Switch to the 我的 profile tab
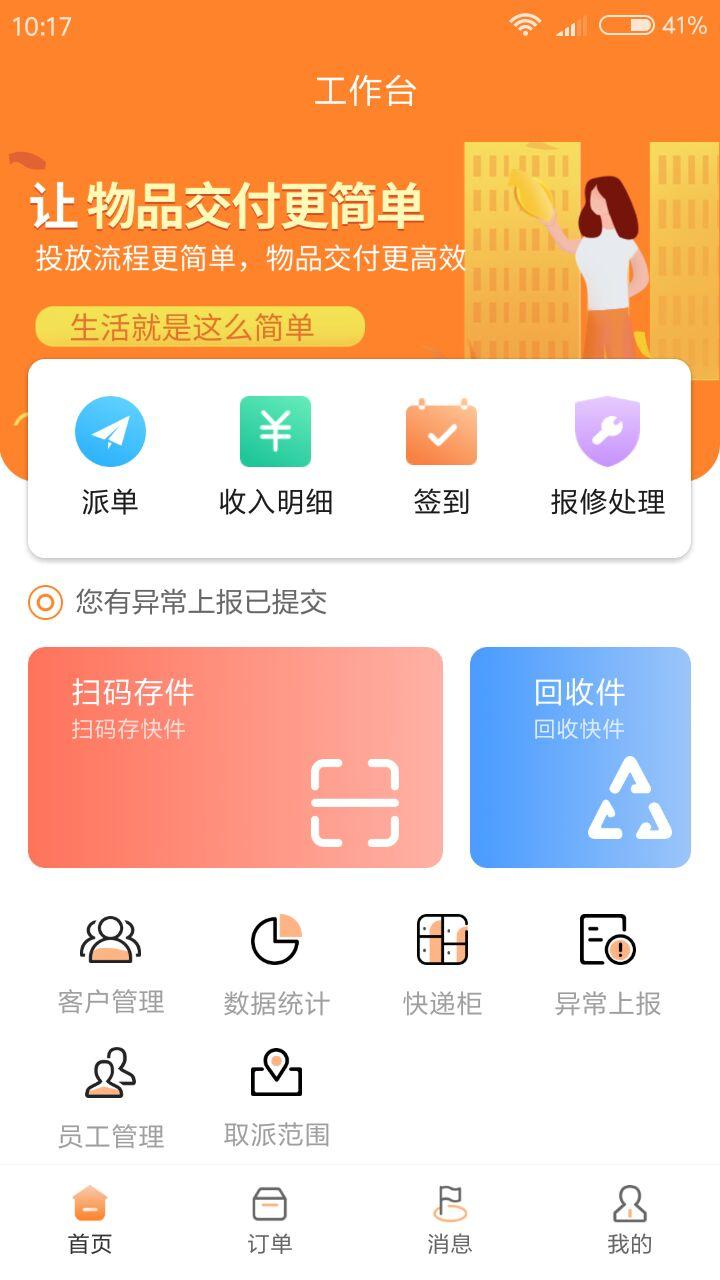Image resolution: width=720 pixels, height=1280 pixels. point(630,1215)
